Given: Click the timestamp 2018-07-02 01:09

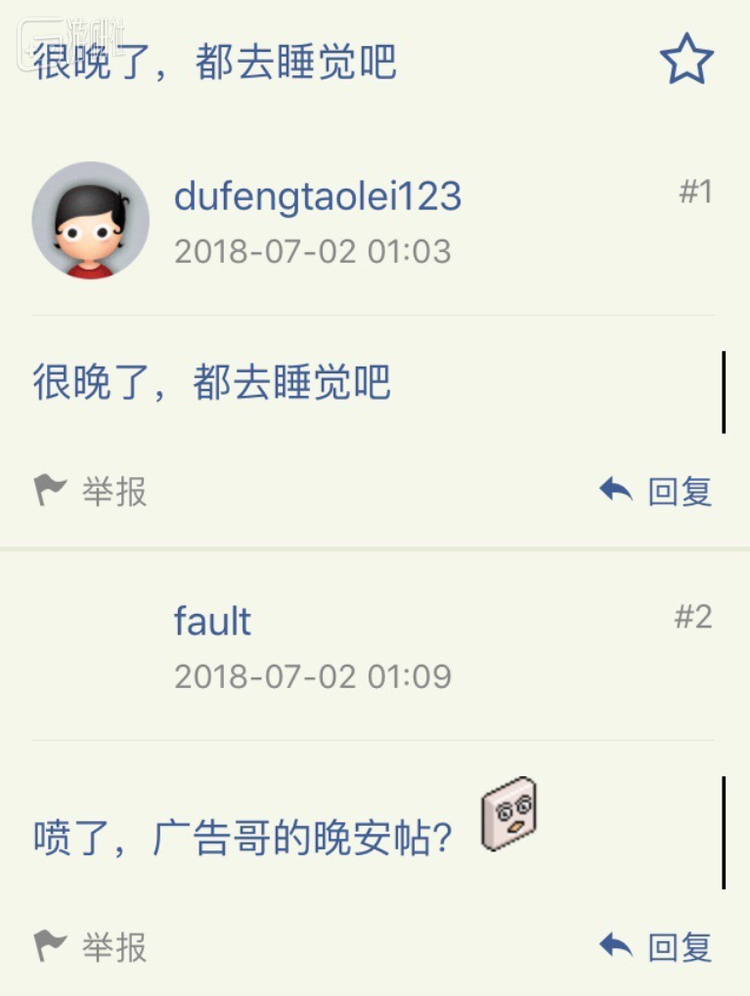Looking at the screenshot, I should coord(312,676).
